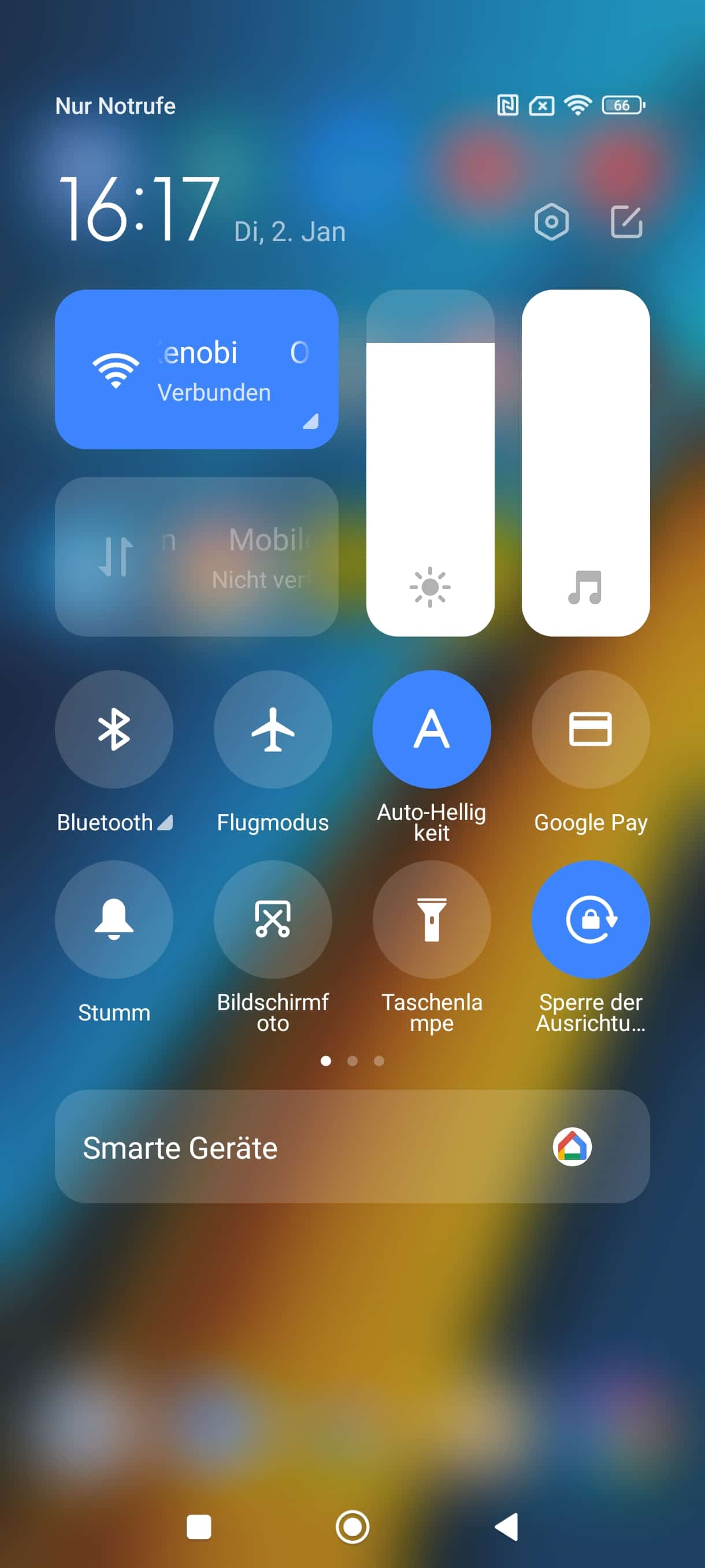
Task: Edit the quick settings tiles
Action: tap(626, 221)
